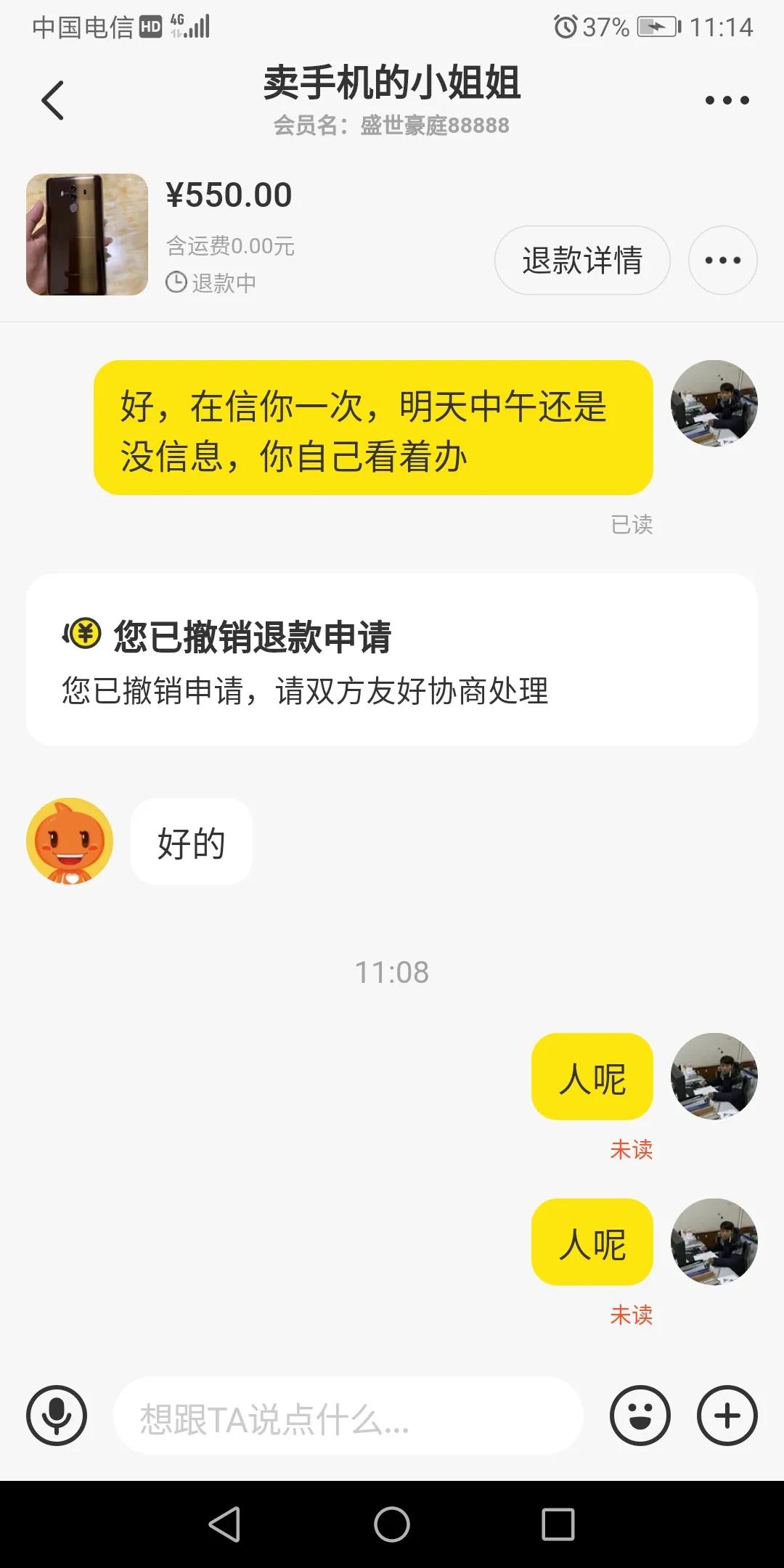Tap the phone product thumbnail photo
The image size is (784, 1568).
[x=86, y=235]
